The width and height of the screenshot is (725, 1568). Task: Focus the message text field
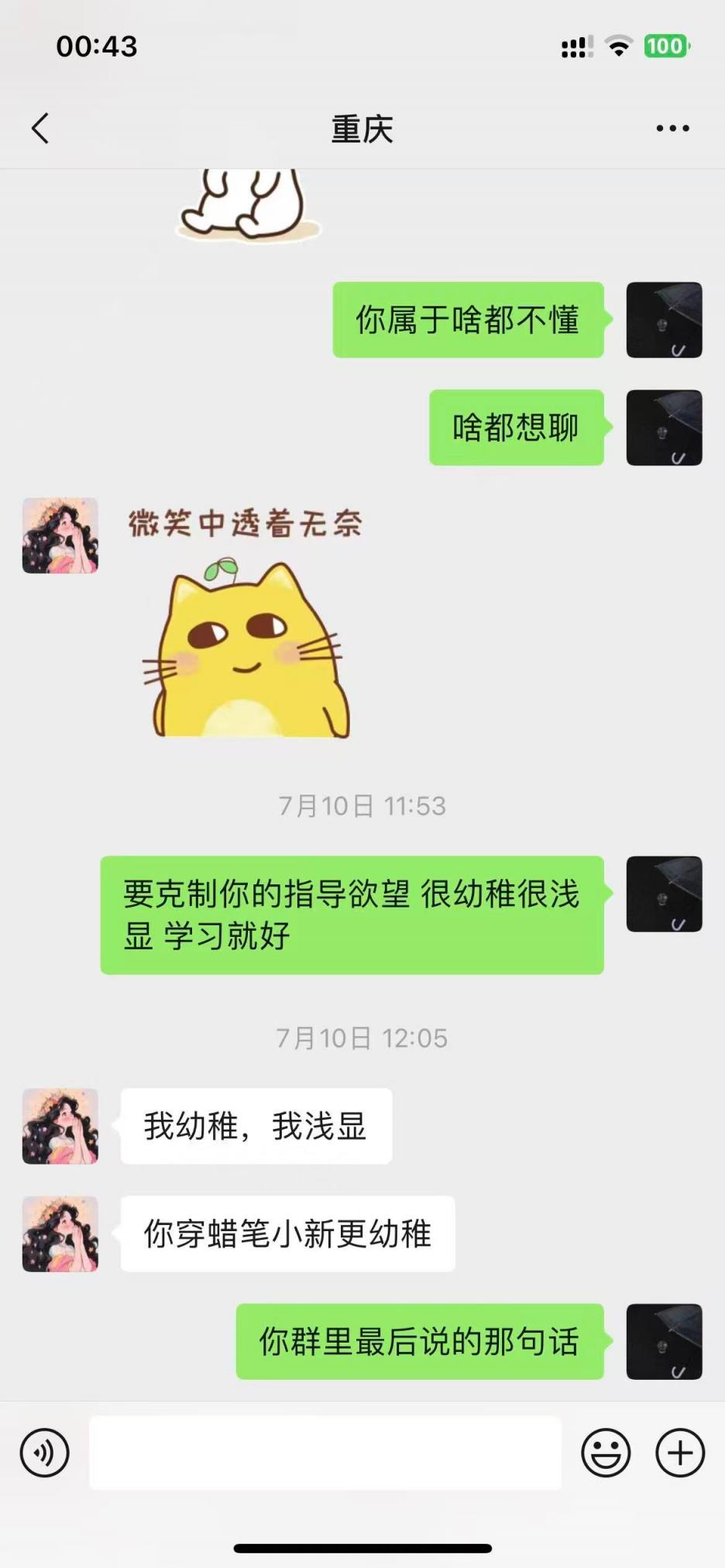pyautogui.click(x=325, y=1453)
